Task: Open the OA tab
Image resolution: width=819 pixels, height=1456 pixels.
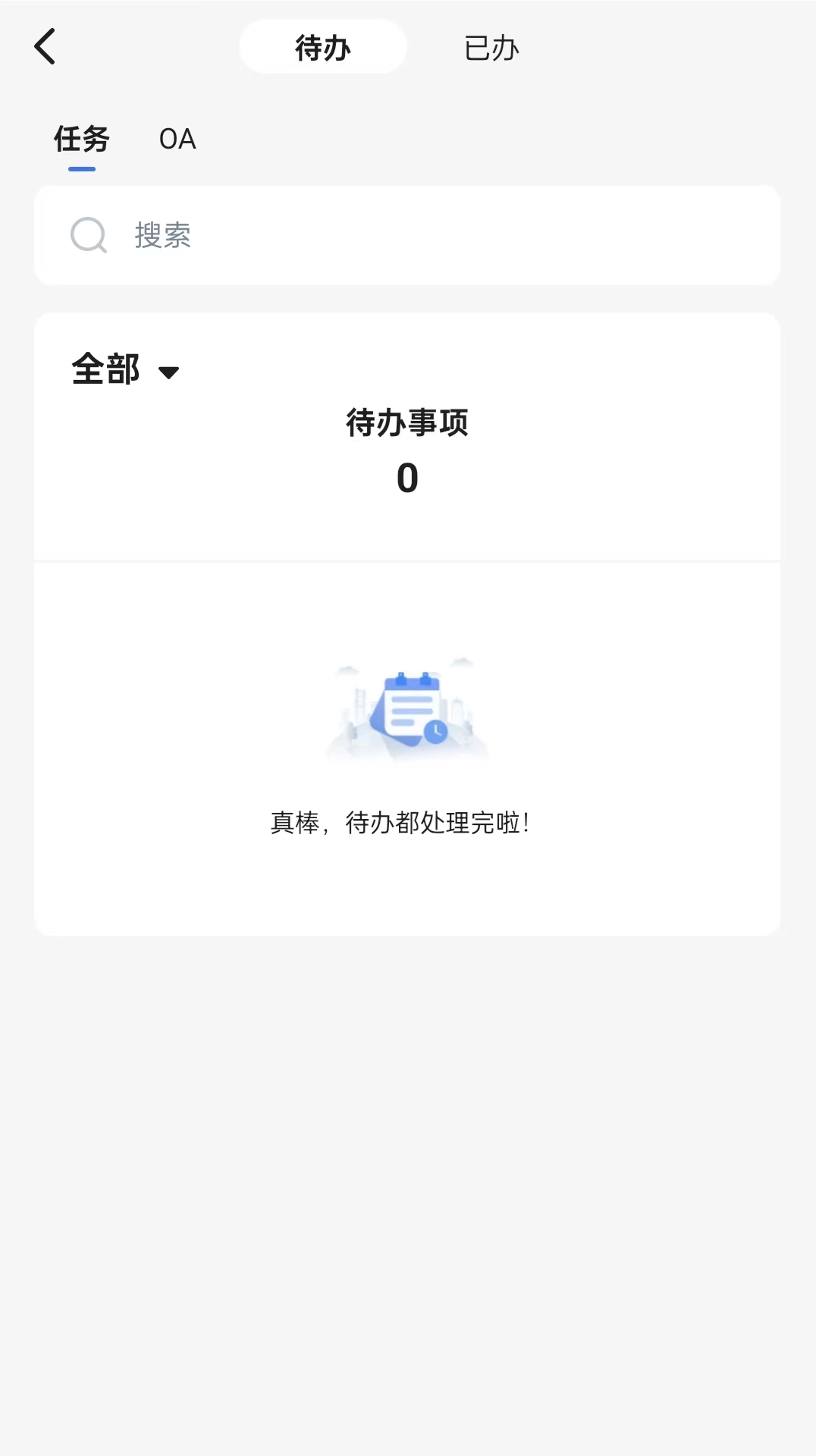Action: pos(177,139)
